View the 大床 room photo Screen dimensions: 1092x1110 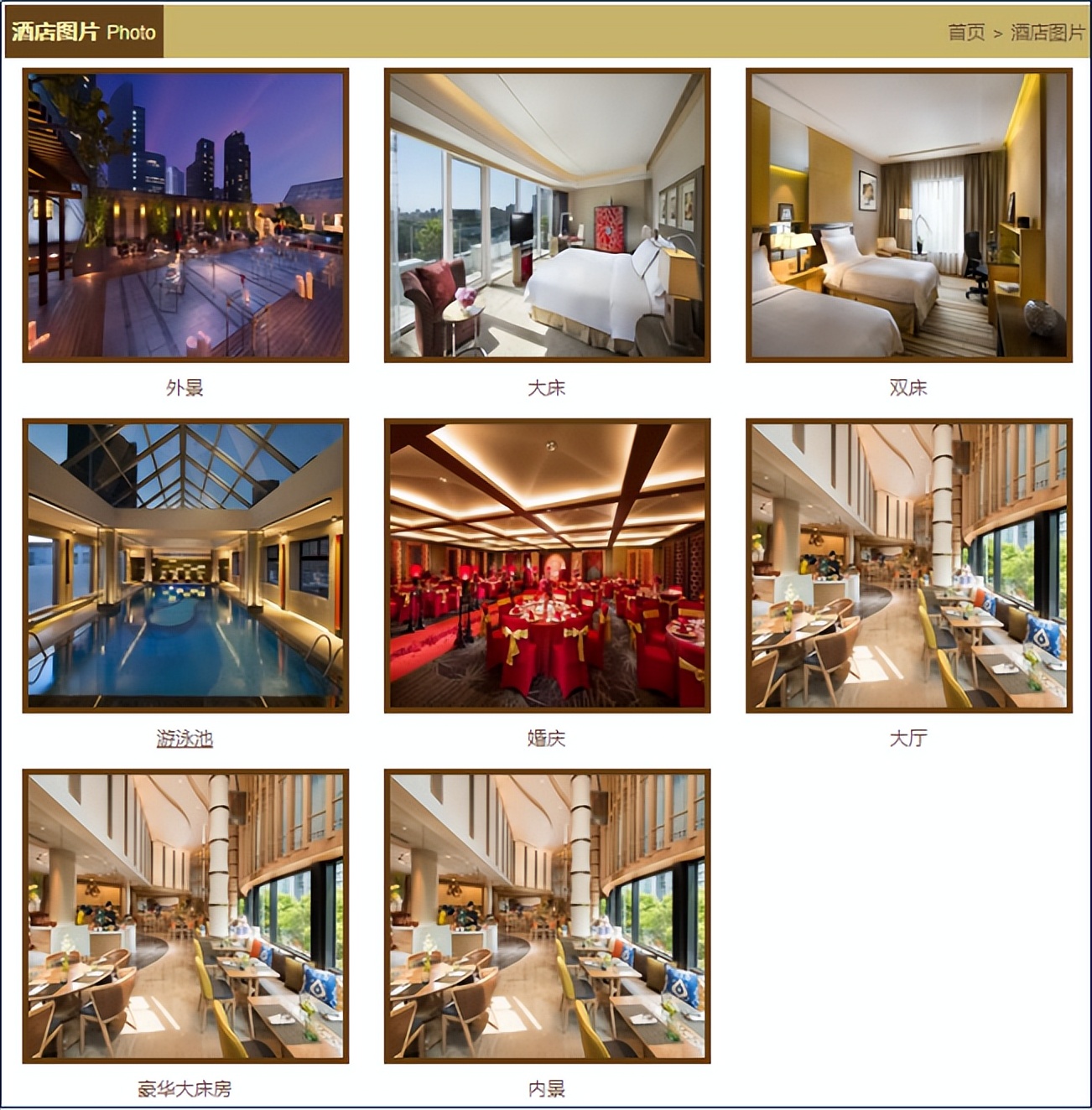(547, 215)
